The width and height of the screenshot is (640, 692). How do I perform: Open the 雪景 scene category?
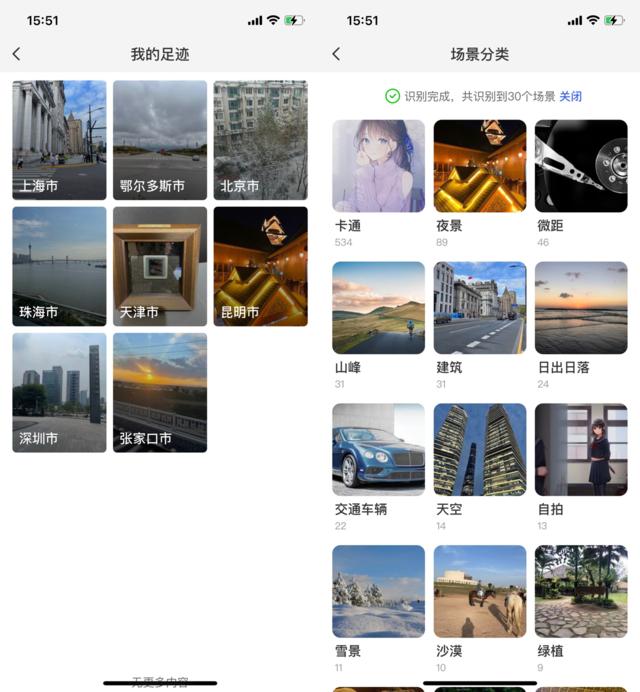378,591
